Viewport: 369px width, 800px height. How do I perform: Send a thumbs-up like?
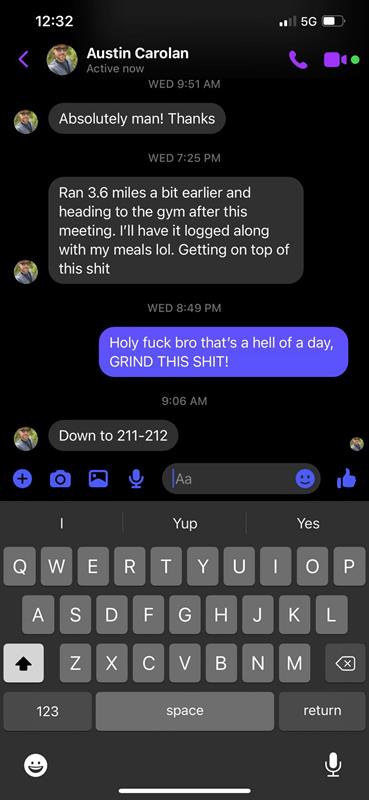coord(347,479)
